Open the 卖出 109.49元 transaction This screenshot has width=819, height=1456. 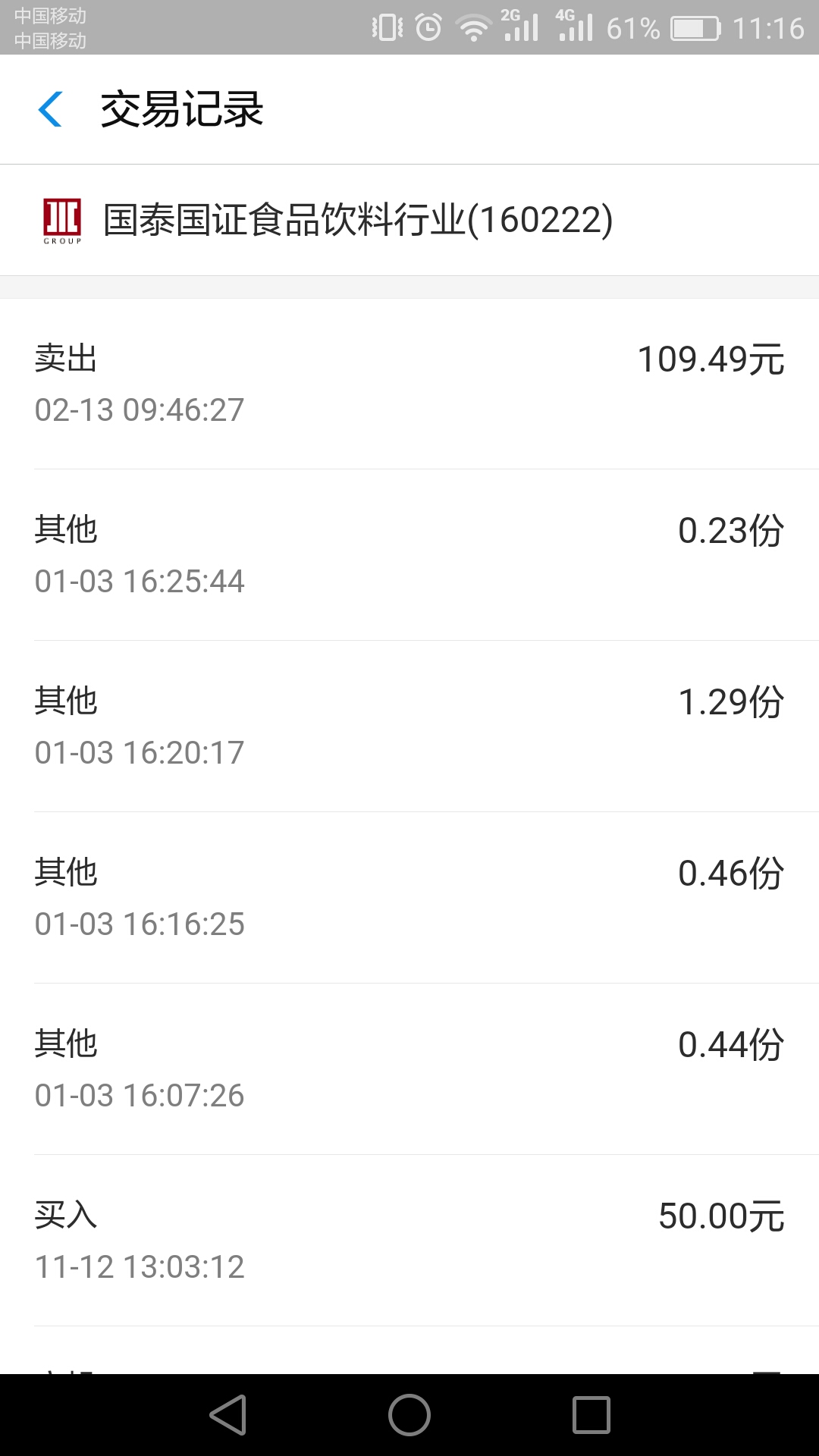pos(409,384)
